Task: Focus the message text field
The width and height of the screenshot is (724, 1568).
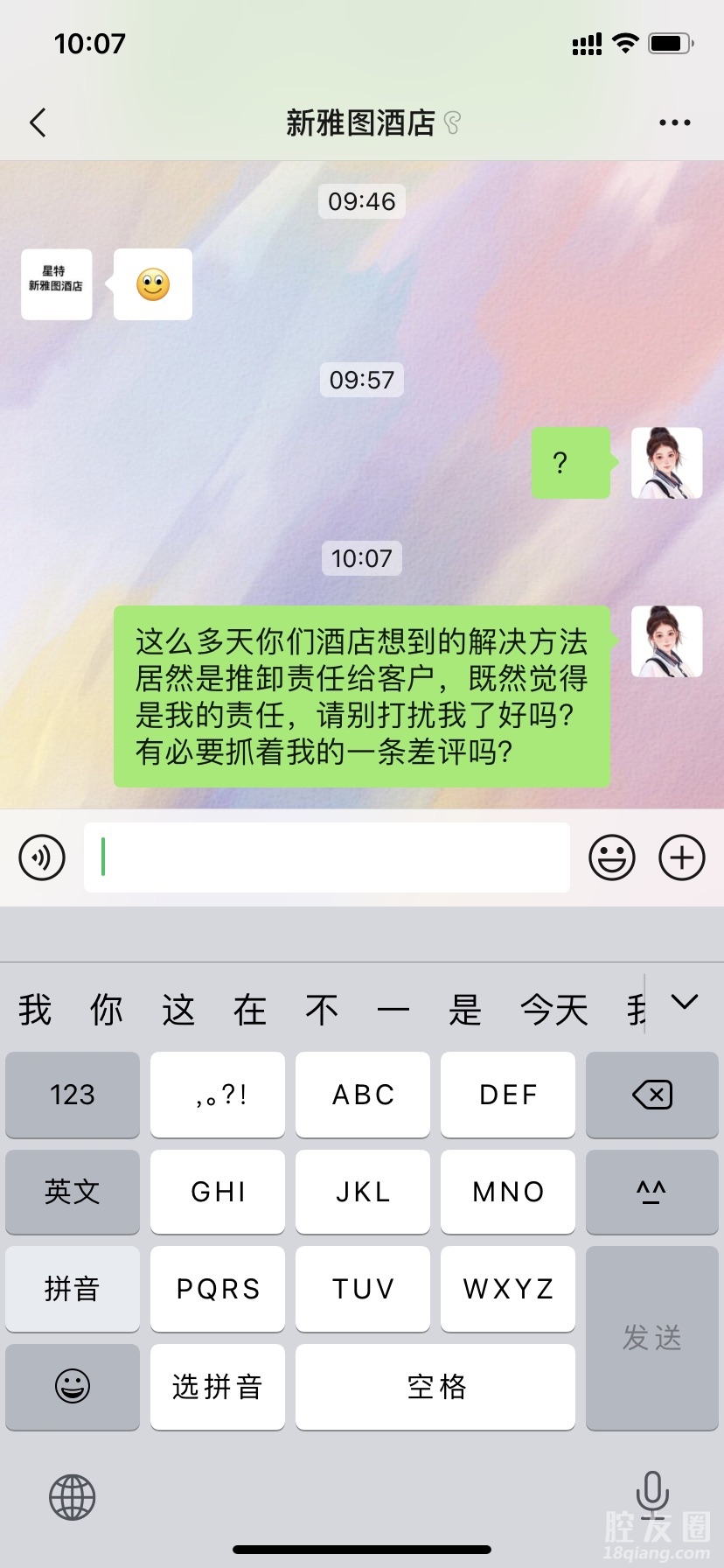Action: click(327, 857)
